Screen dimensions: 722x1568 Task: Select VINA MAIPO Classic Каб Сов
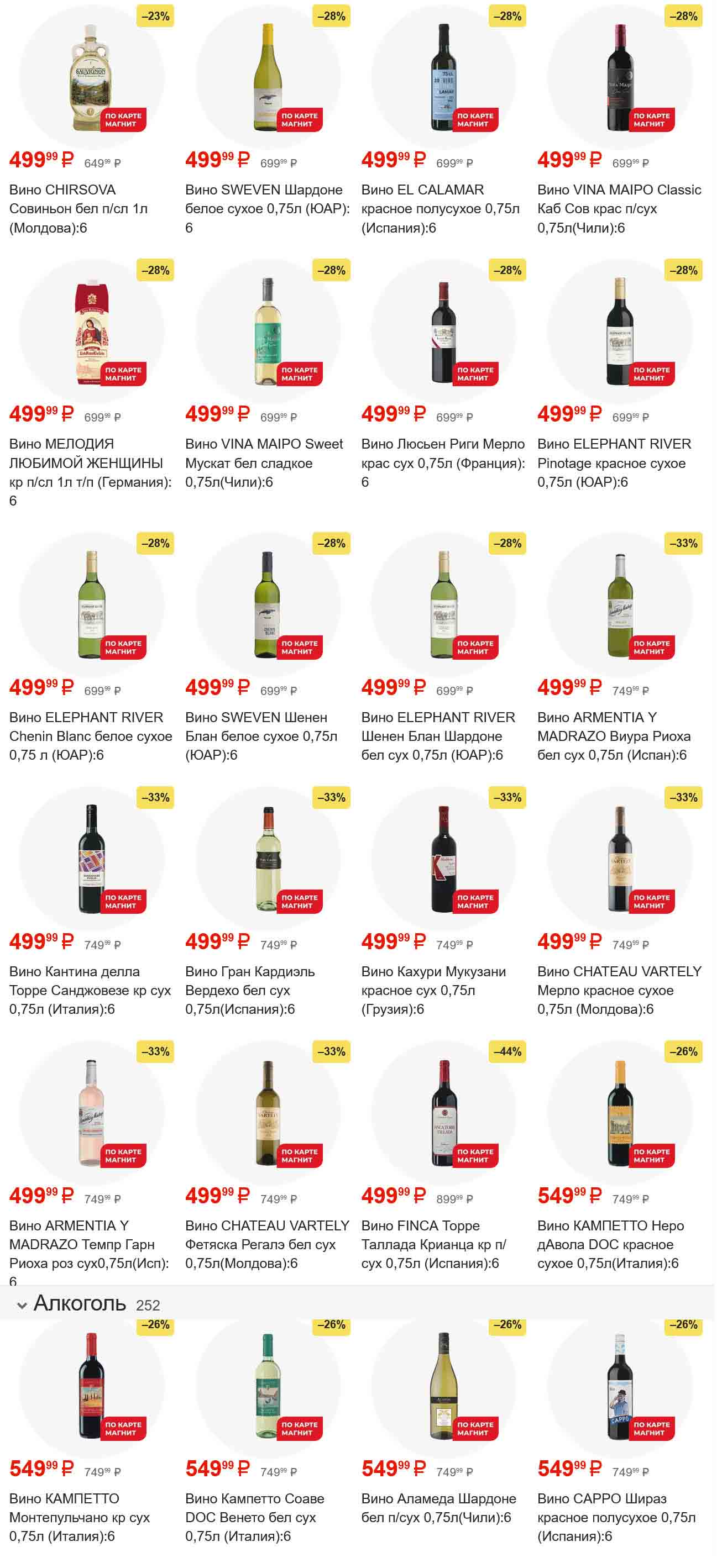(x=620, y=77)
